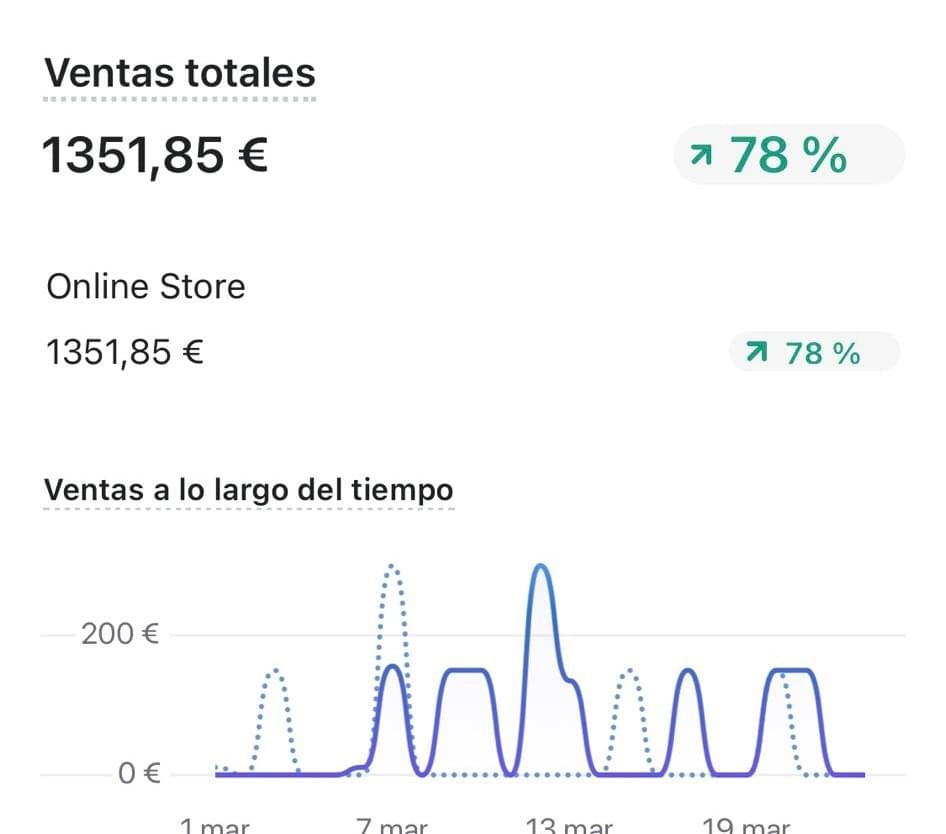Tap the sales over time chart
The image size is (946, 834).
pos(540,680)
